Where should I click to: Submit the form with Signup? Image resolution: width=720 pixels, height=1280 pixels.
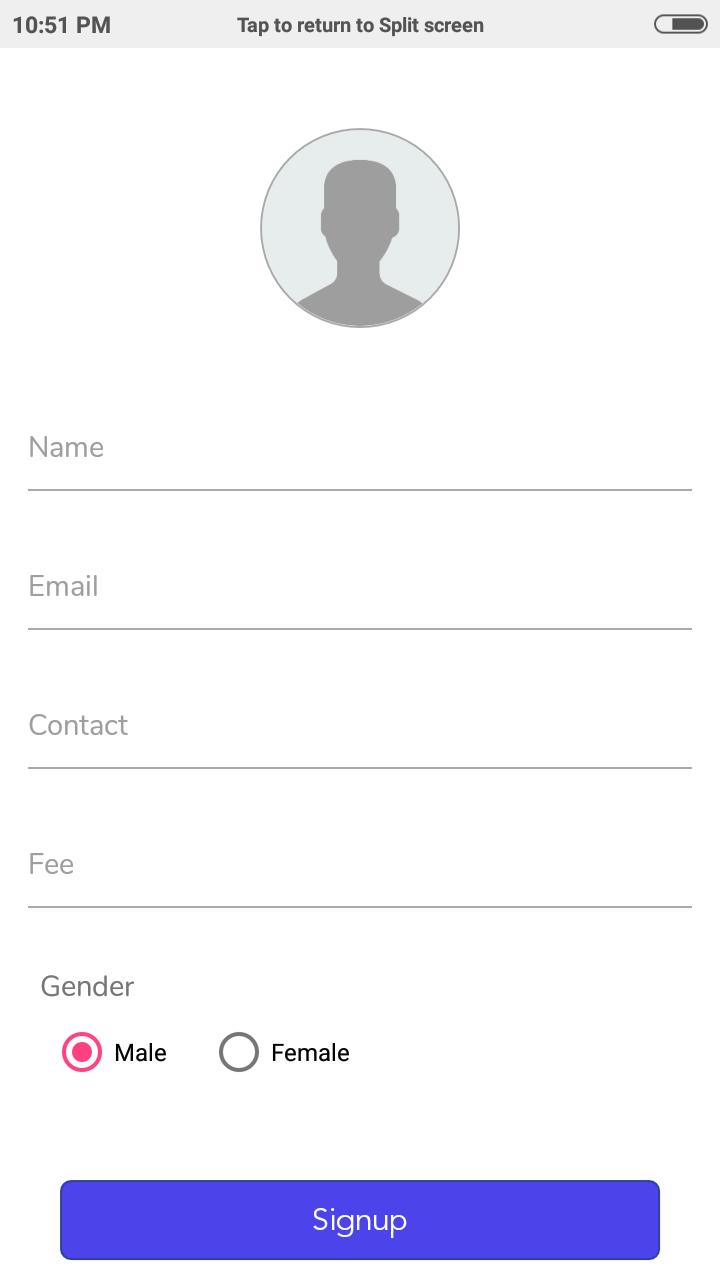[360, 1220]
